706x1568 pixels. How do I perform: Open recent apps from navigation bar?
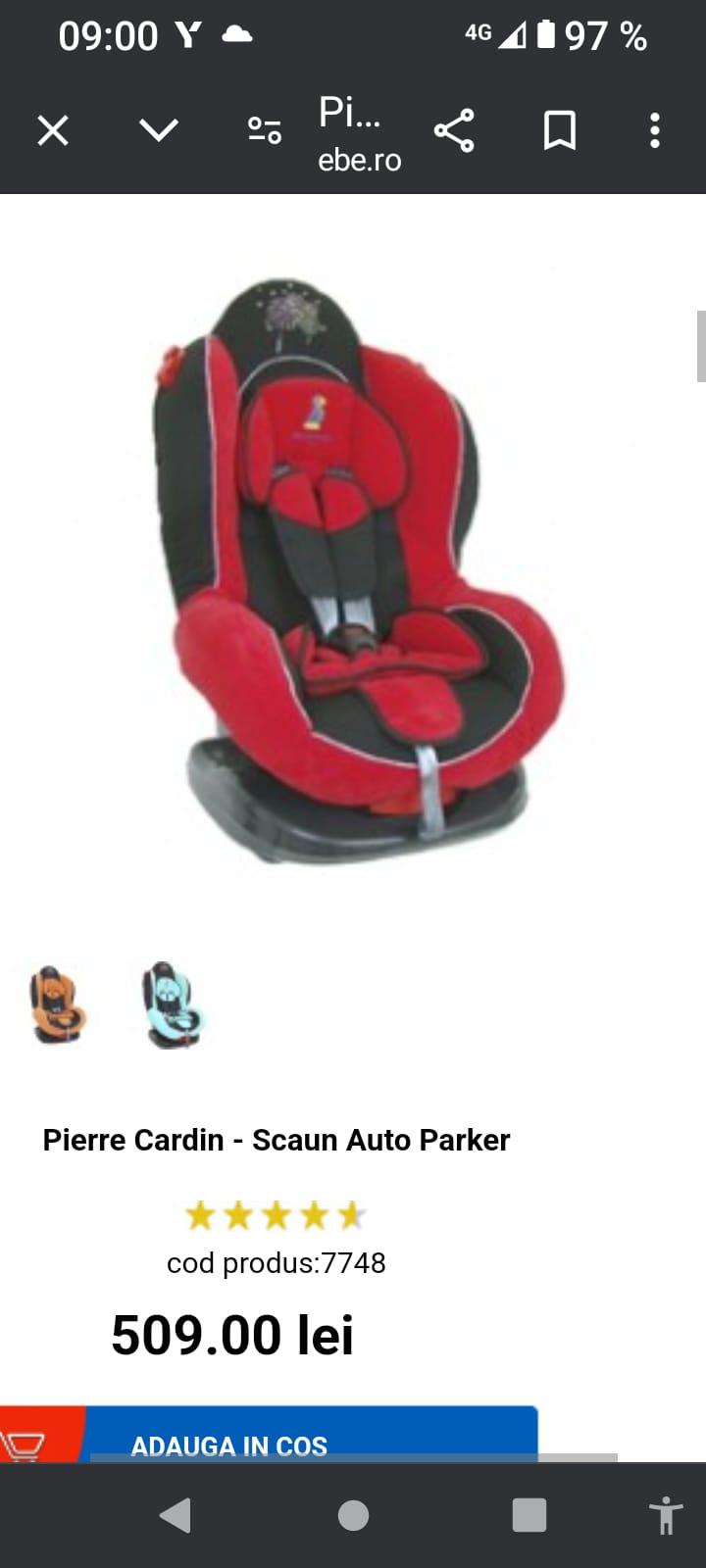point(529,1515)
